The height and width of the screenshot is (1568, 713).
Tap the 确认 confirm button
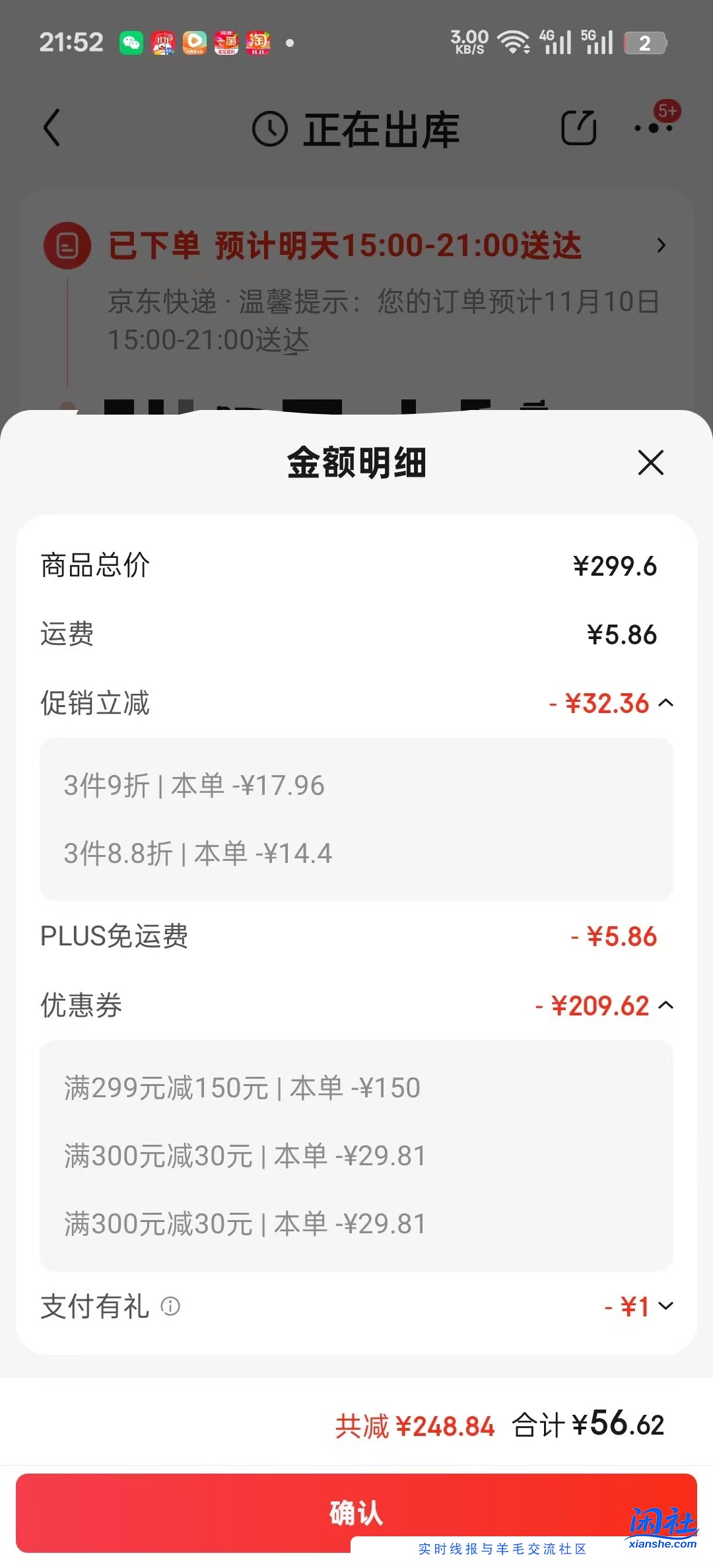tap(356, 1515)
